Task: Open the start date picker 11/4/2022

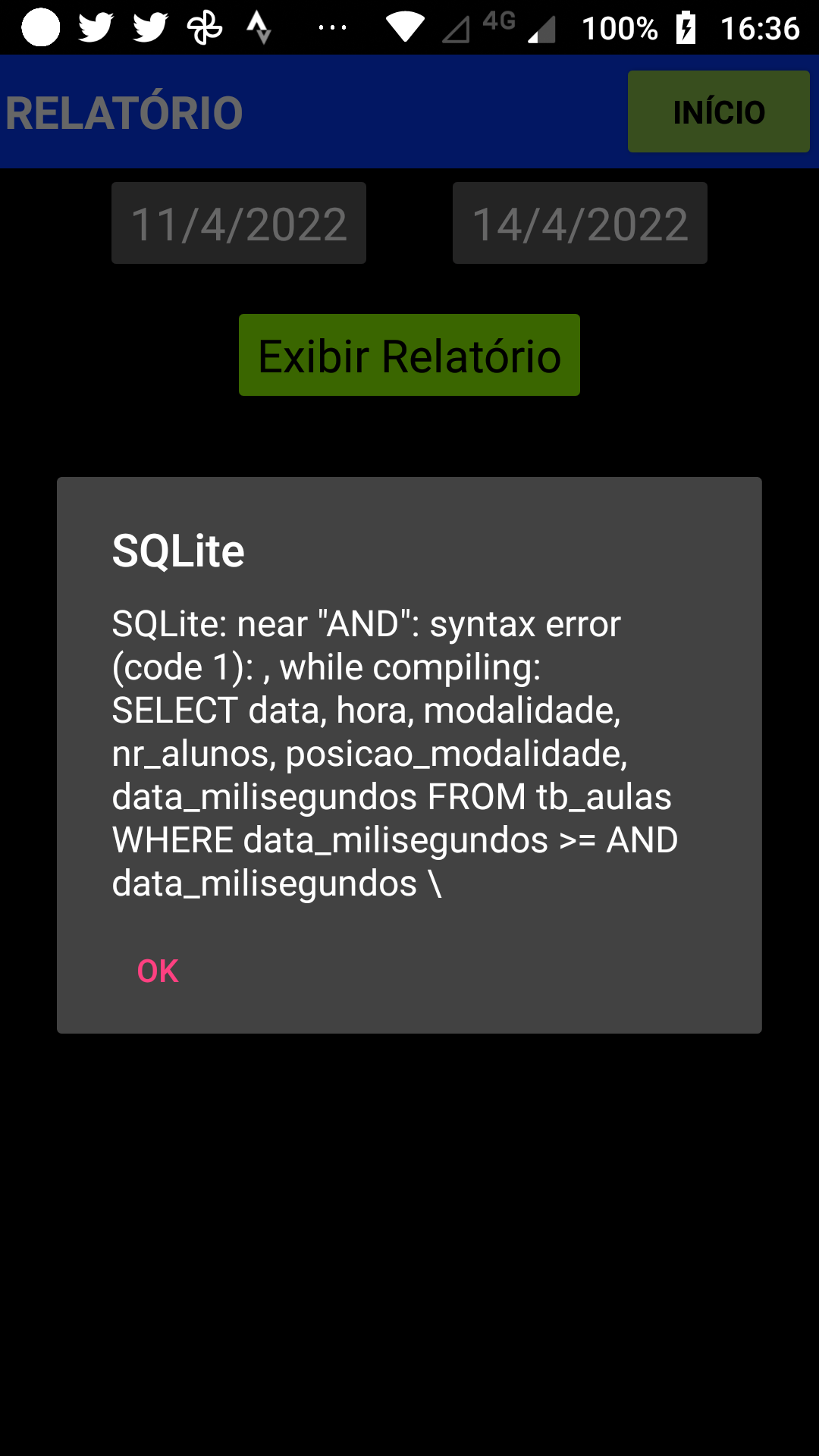Action: tap(239, 224)
